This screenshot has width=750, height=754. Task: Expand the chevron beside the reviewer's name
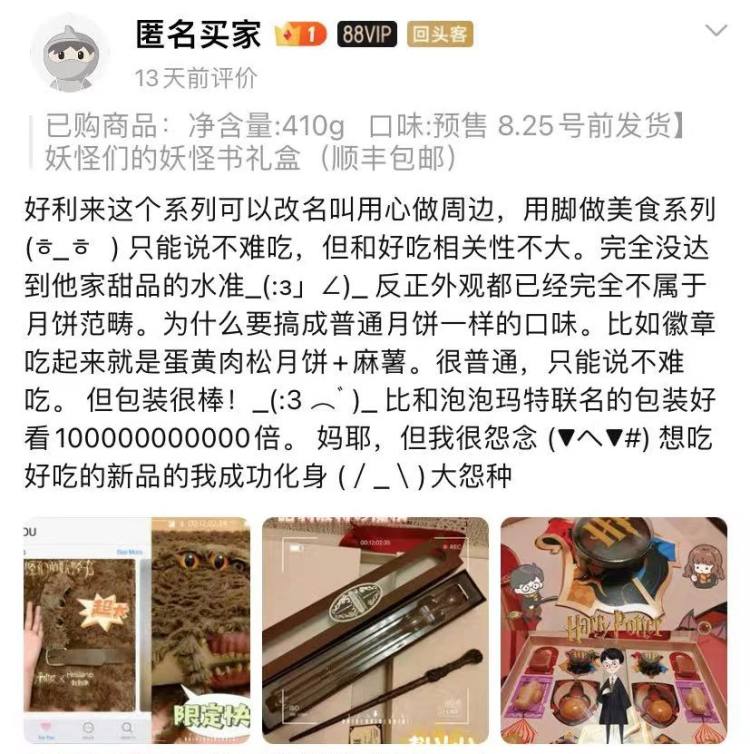[x=716, y=32]
